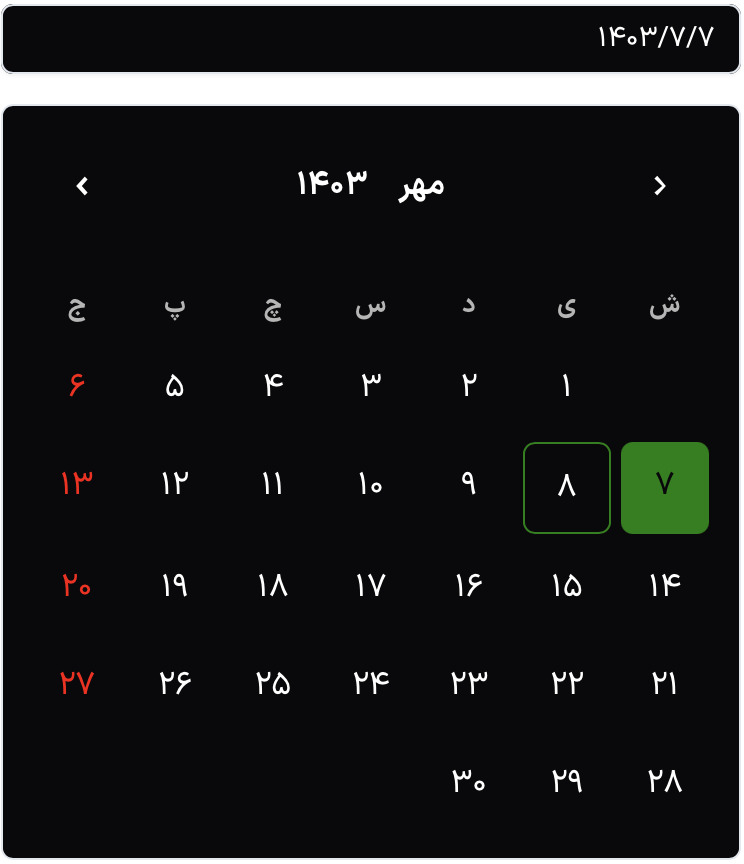Select the last day ۳۰ of Mehr
Viewport: 744px width, 864px height.
[468, 782]
